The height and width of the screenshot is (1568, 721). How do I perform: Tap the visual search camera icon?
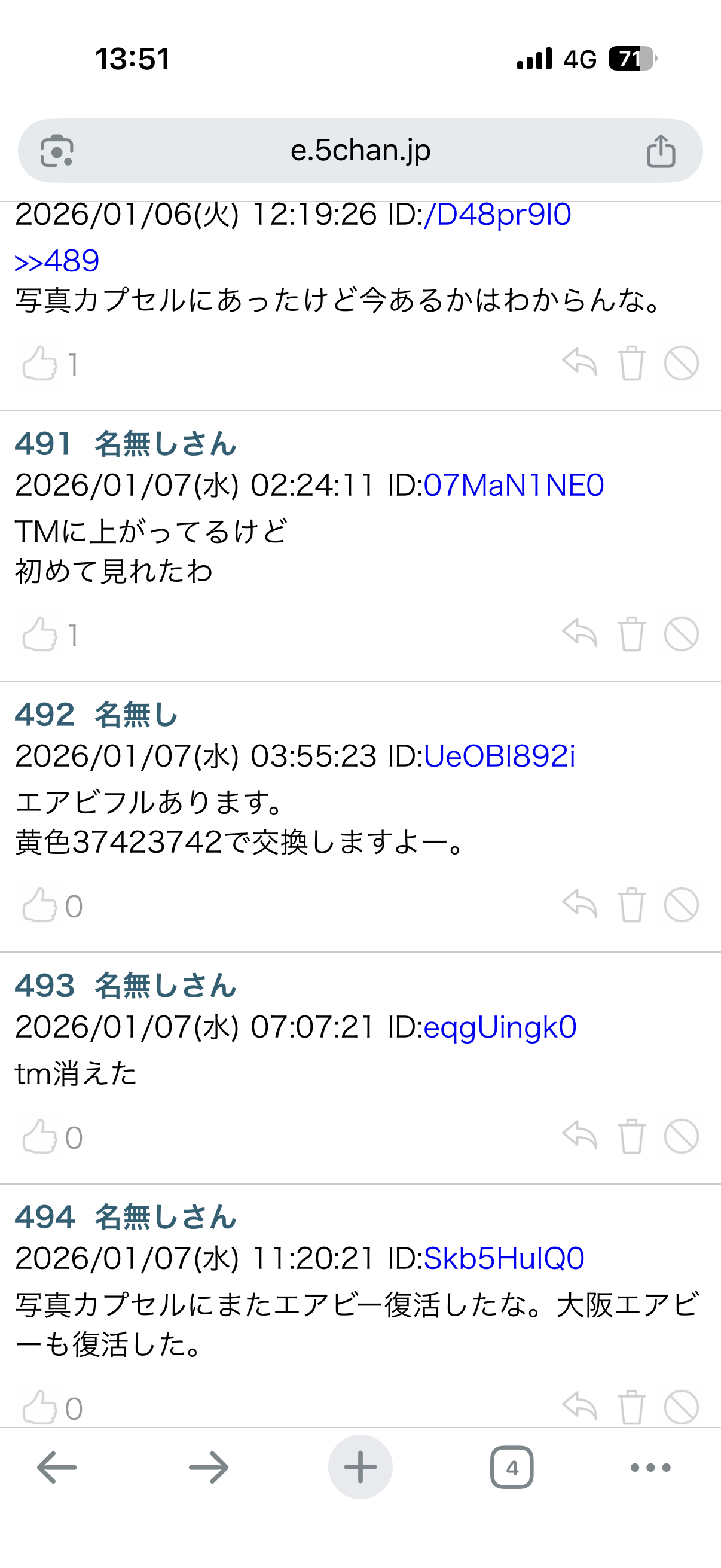click(58, 150)
